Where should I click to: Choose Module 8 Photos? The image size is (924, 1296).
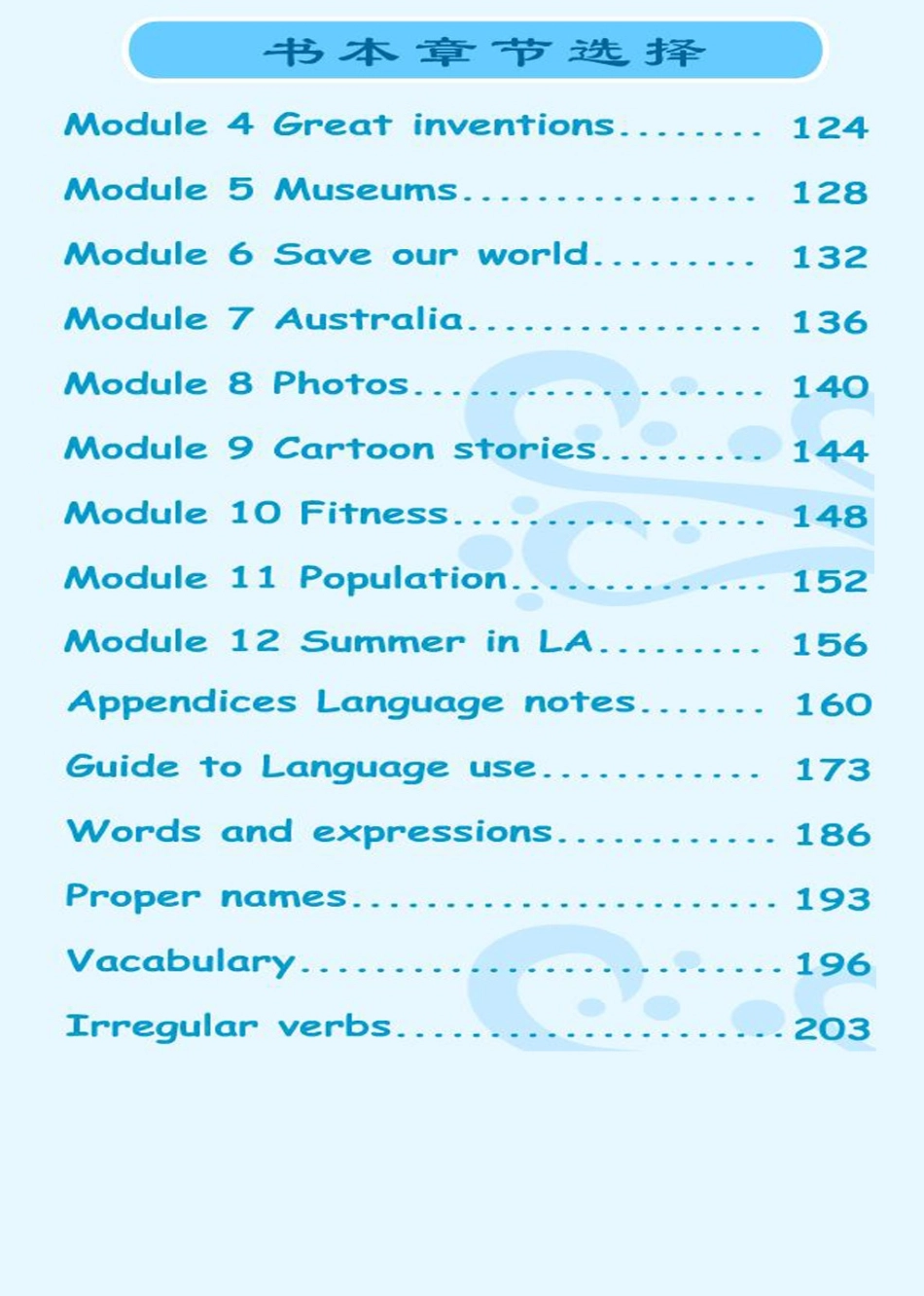(x=236, y=384)
